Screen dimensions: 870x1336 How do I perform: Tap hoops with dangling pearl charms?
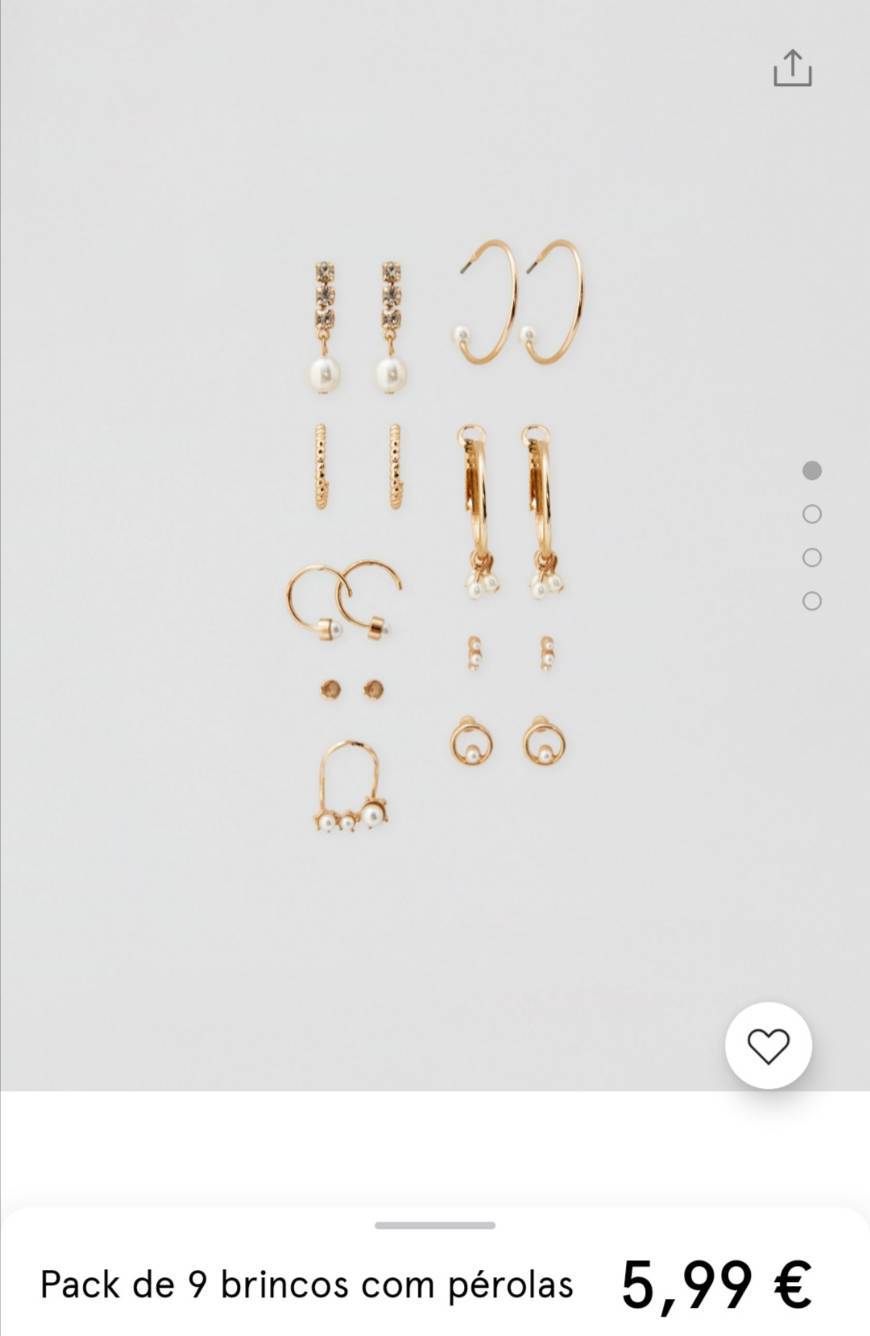click(510, 510)
